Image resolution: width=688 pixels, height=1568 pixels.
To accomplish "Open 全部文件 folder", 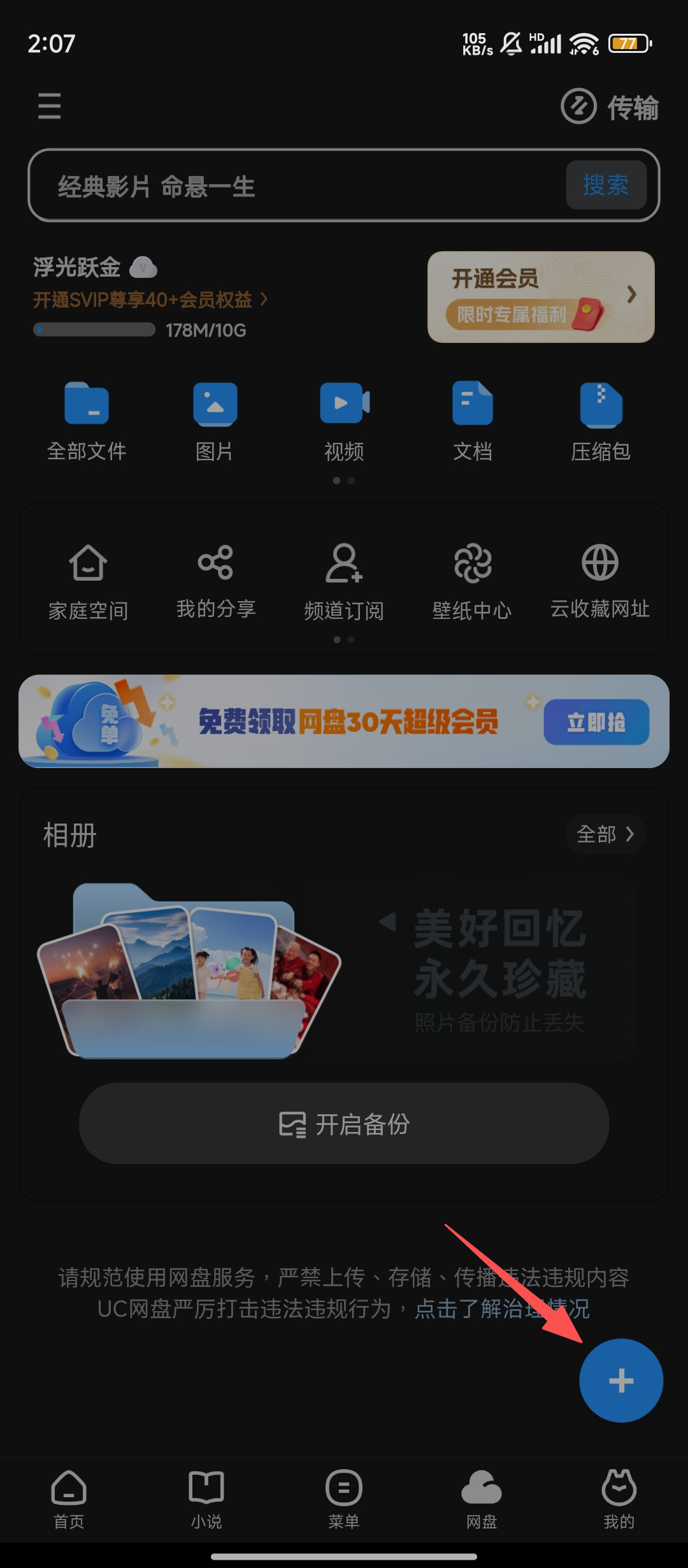I will click(x=87, y=421).
